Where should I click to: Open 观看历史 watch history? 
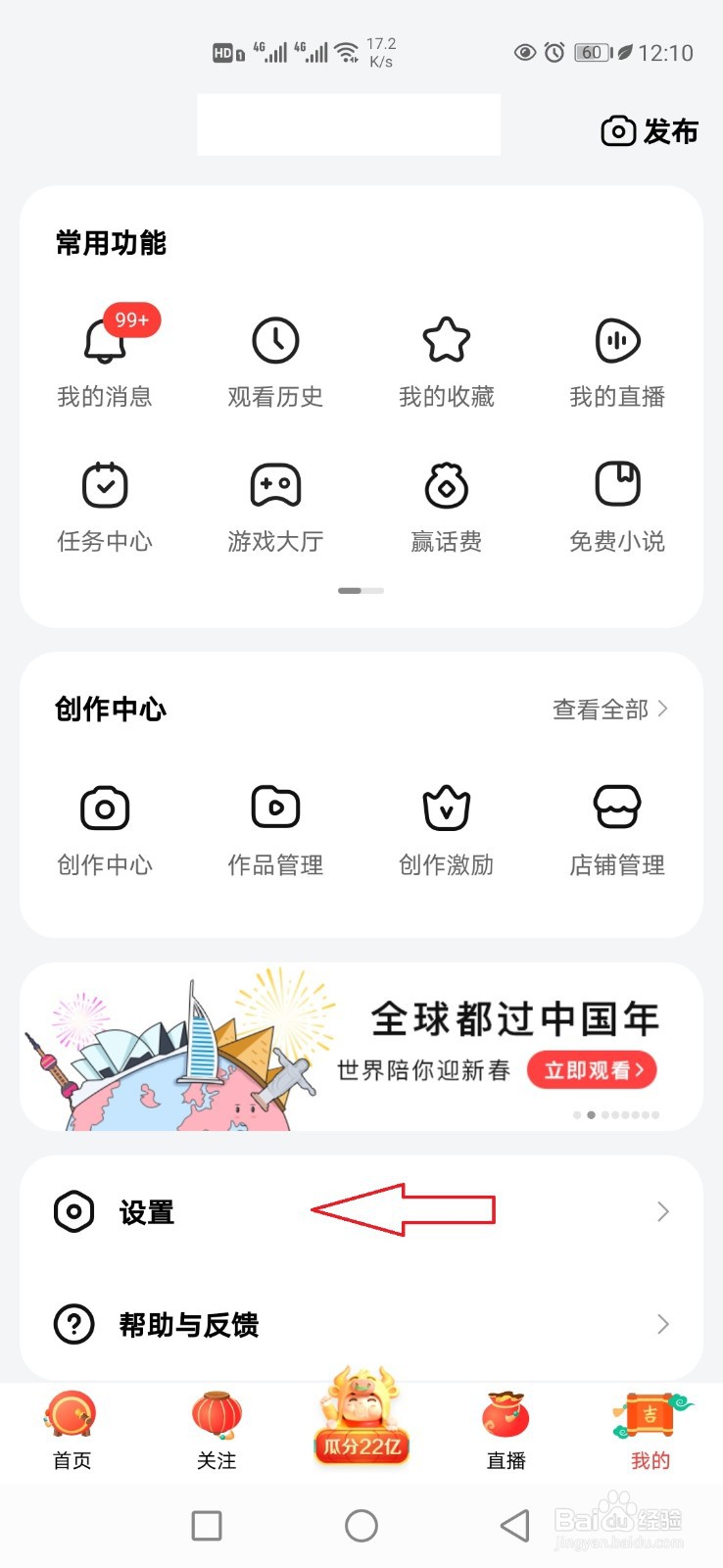(275, 360)
